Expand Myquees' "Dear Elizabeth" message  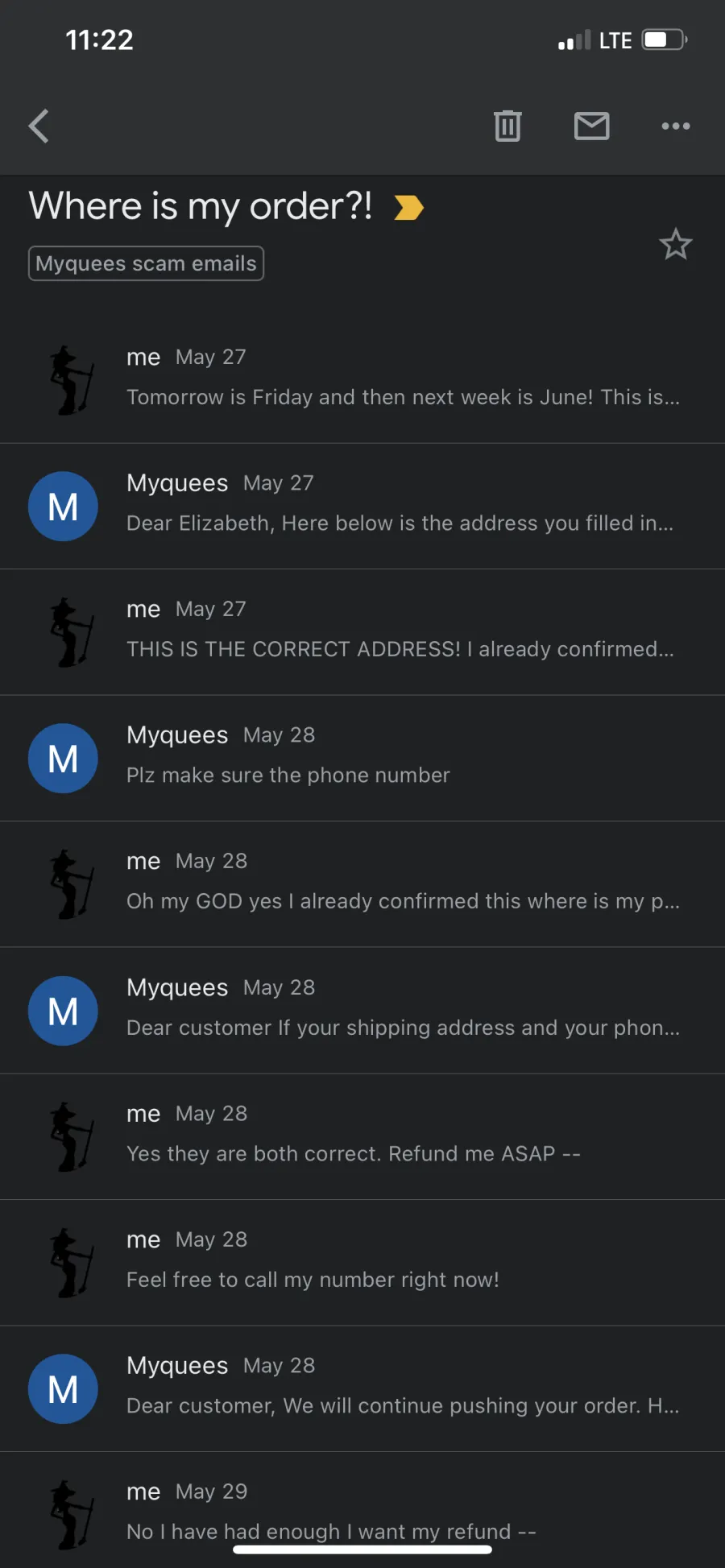pos(362,507)
